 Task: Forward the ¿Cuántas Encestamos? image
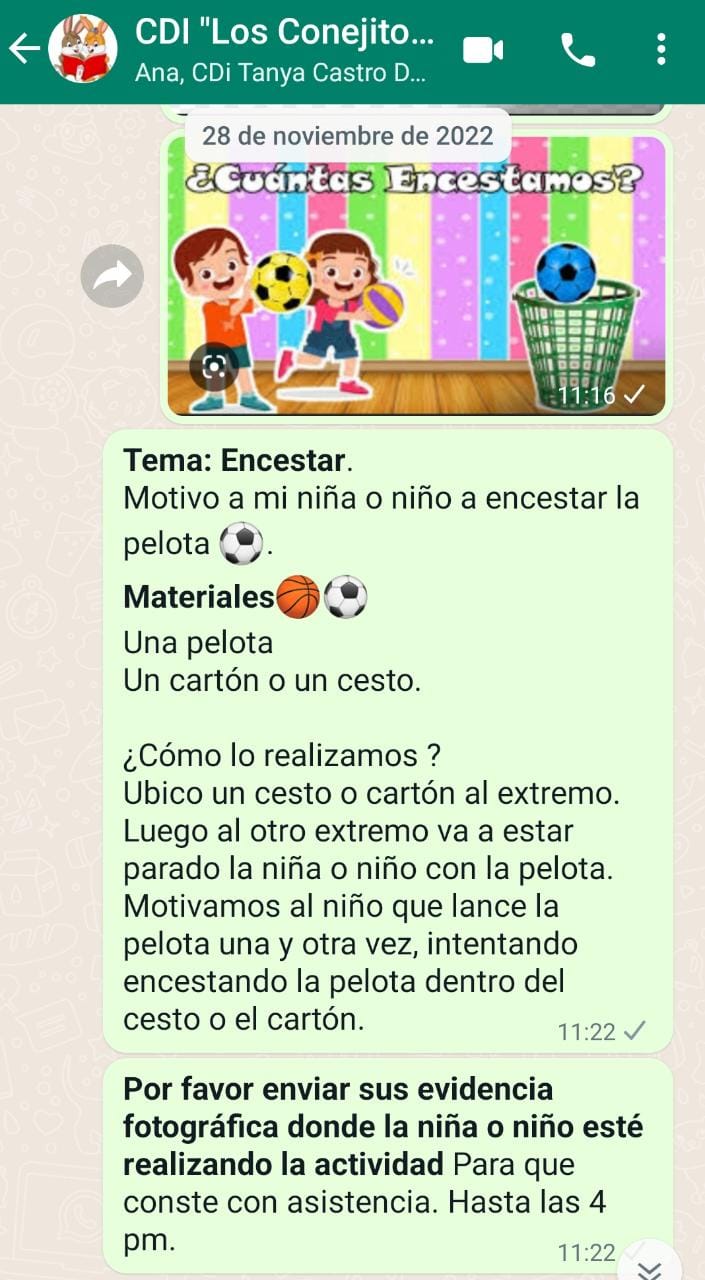click(x=112, y=277)
